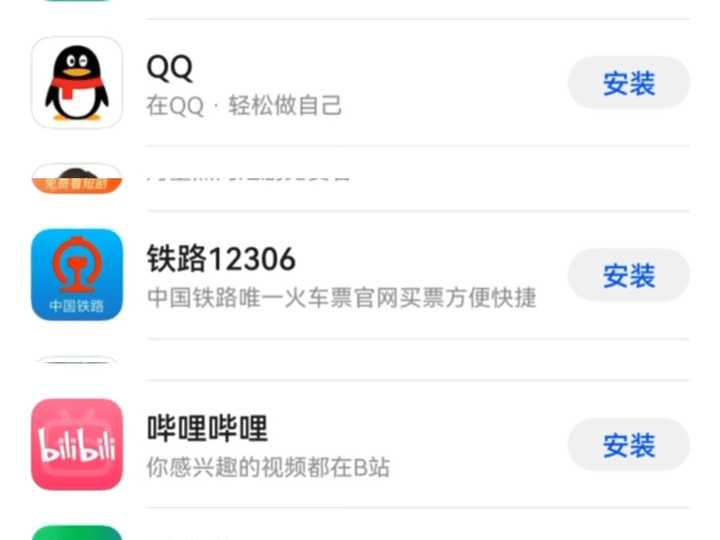Install the 哔哩哔哩 app
The width and height of the screenshot is (720, 540).
628,445
